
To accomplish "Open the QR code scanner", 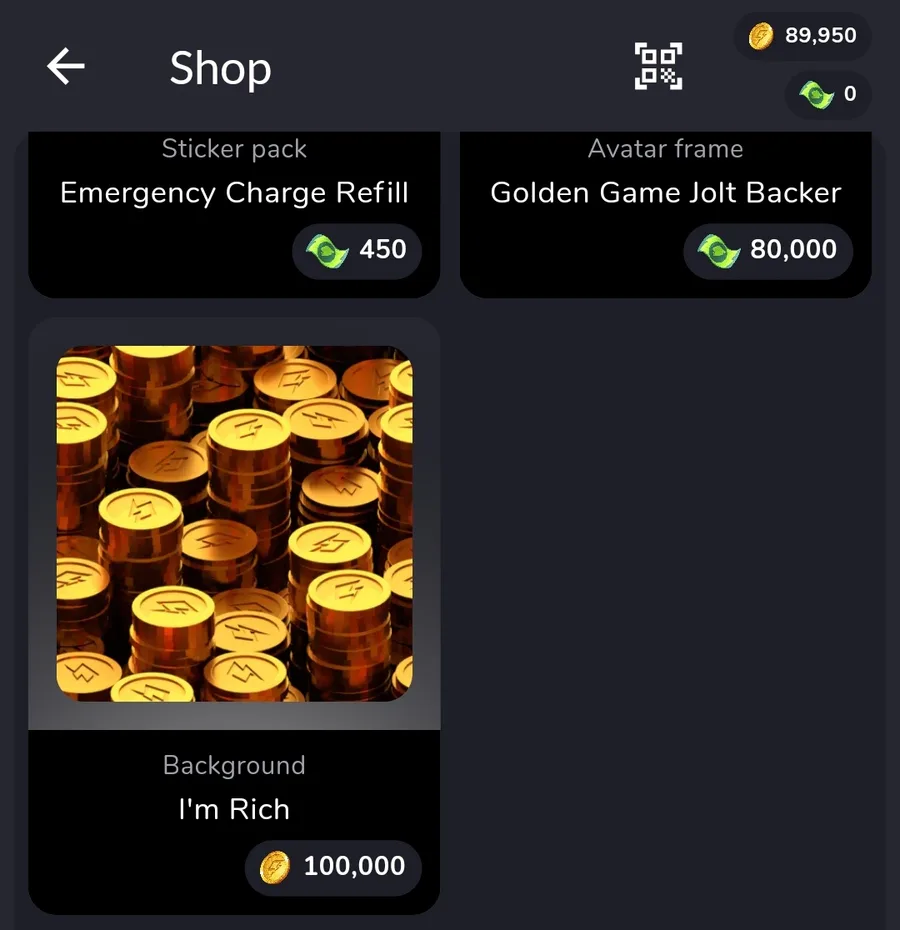I will click(659, 67).
